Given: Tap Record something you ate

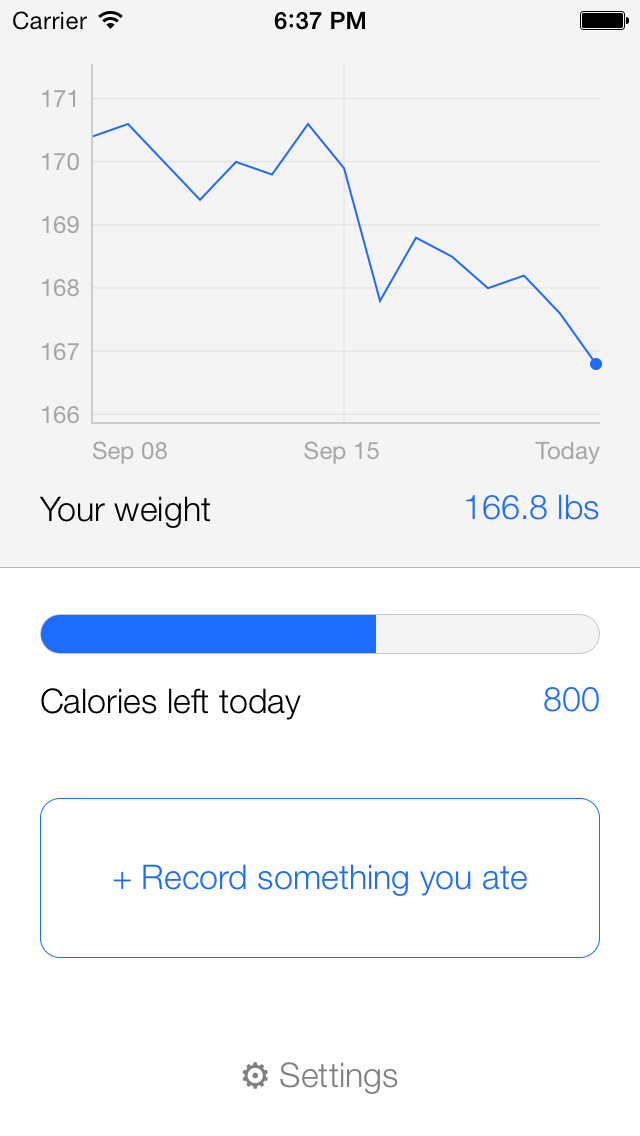Looking at the screenshot, I should (320, 878).
